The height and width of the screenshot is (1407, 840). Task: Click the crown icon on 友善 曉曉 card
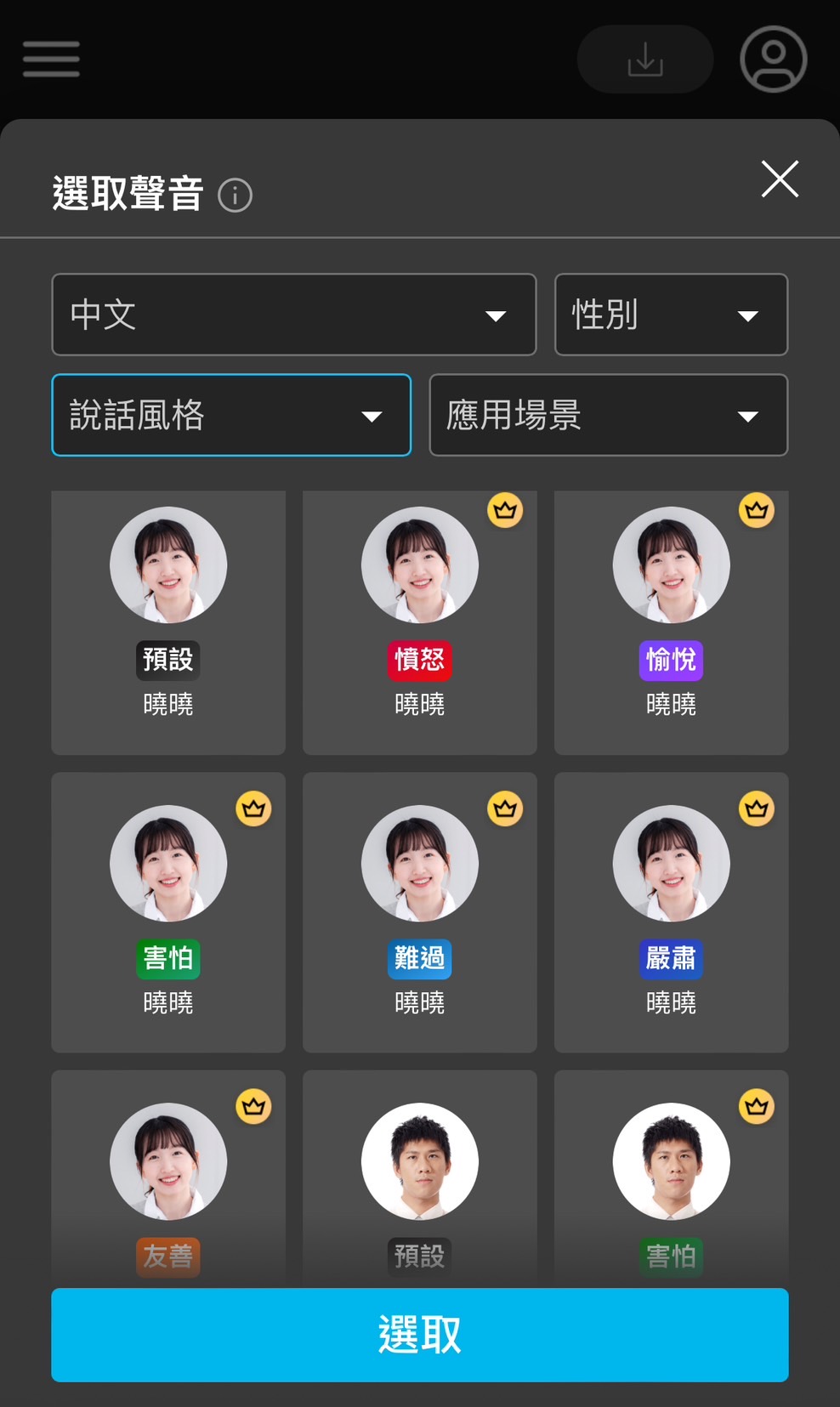coord(253,1107)
